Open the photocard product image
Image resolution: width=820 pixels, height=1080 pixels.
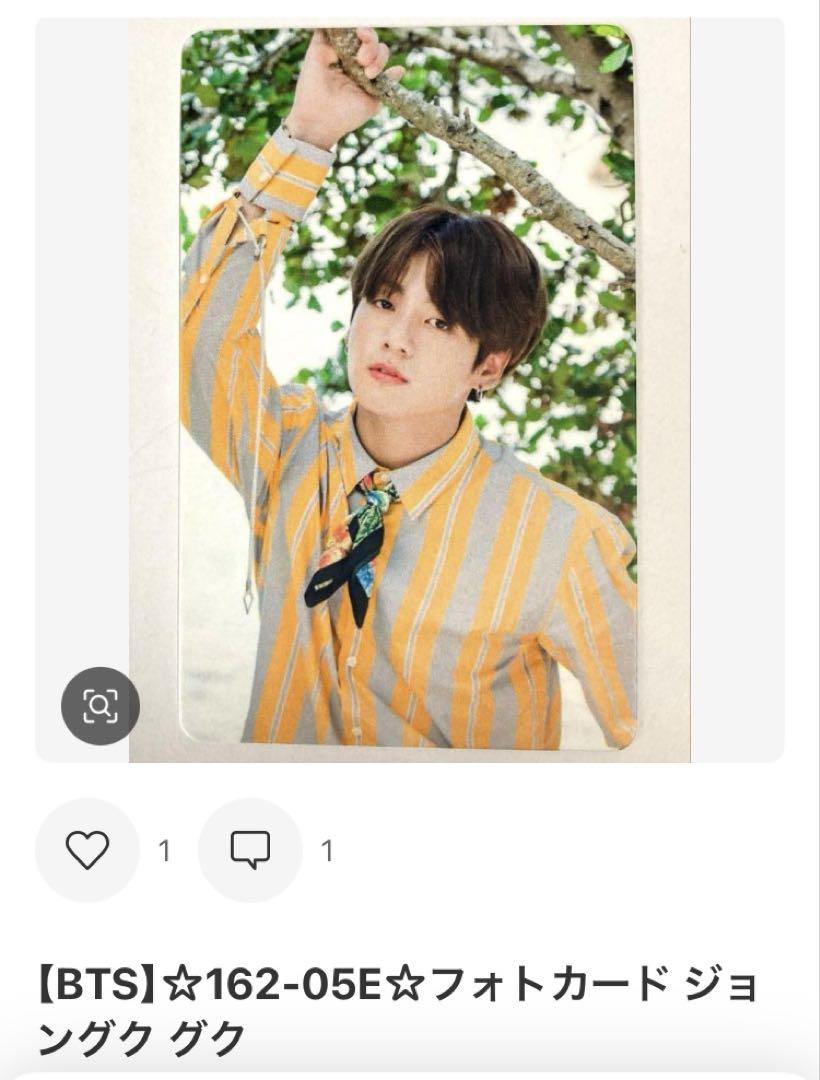click(410, 390)
